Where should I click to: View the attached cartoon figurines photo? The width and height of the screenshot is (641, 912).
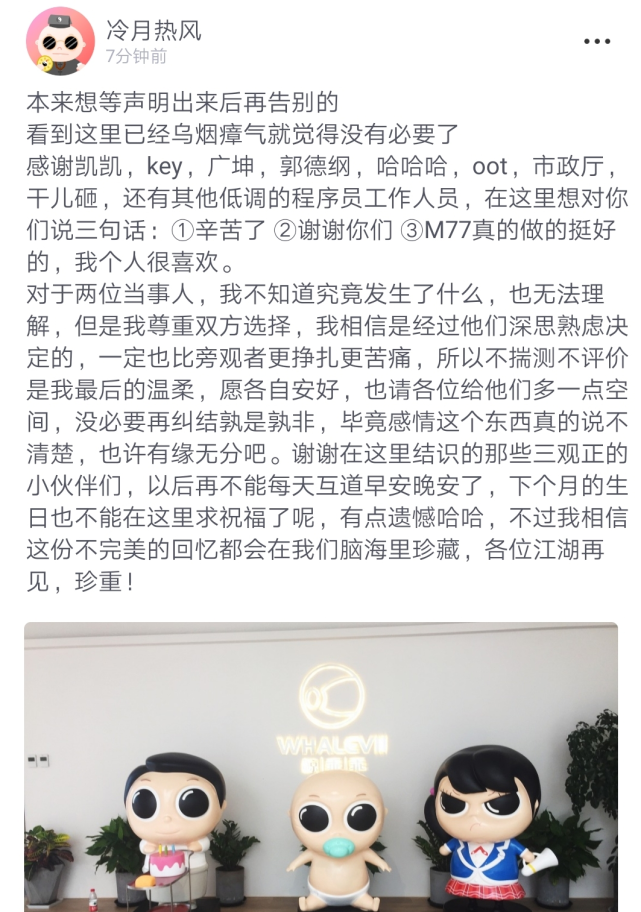(320, 765)
